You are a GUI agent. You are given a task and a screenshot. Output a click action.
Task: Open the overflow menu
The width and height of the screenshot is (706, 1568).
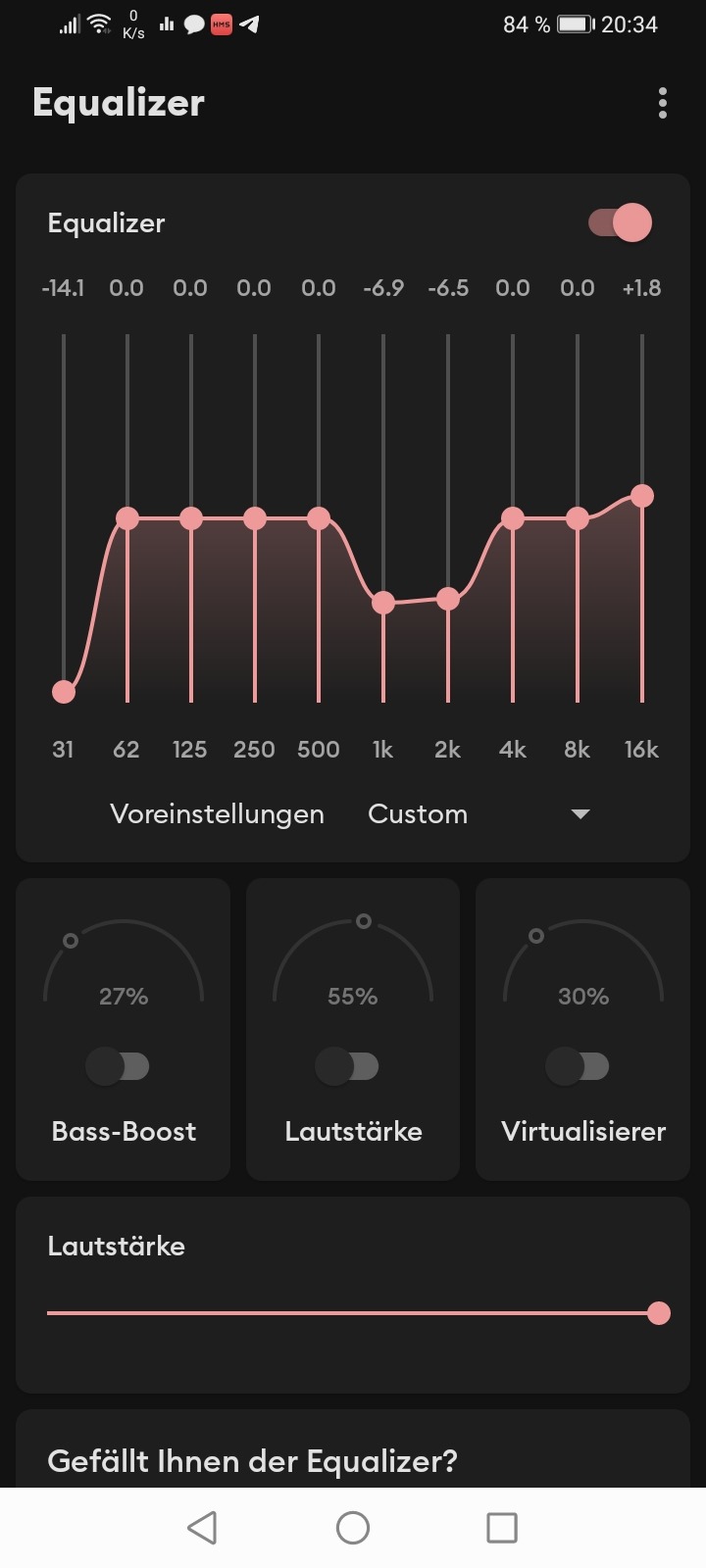pyautogui.click(x=663, y=103)
